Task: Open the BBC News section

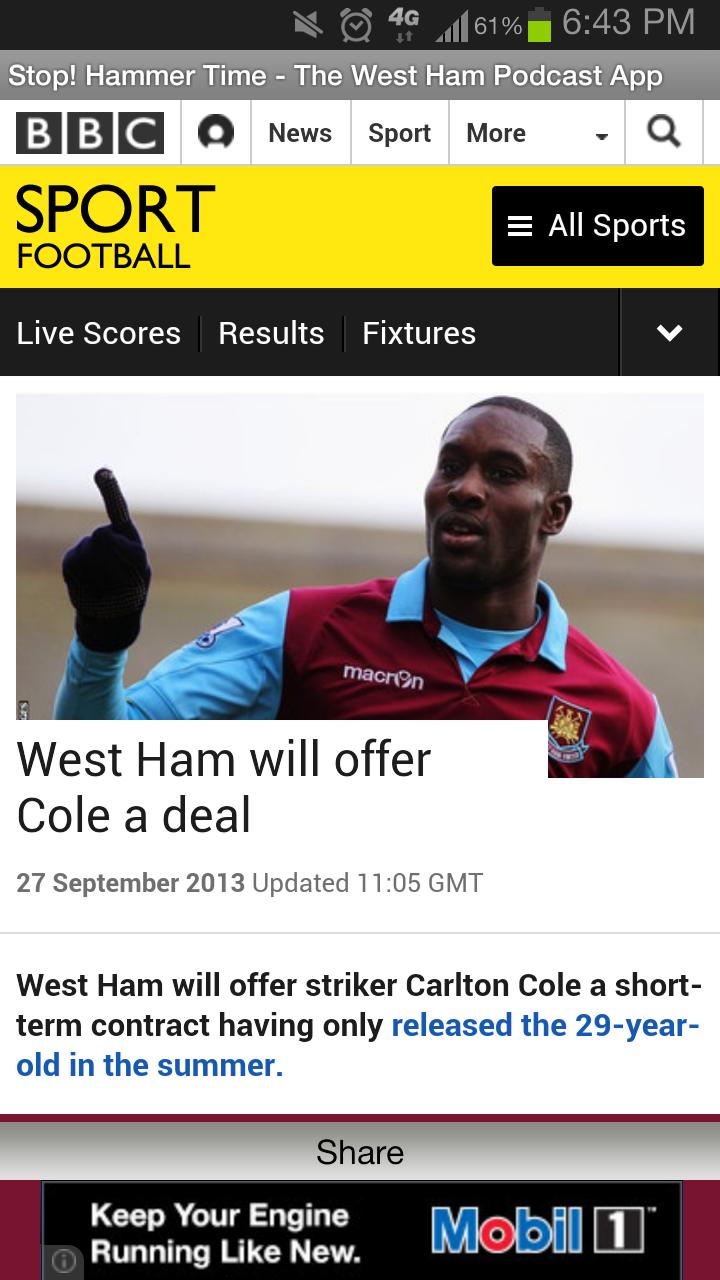Action: coord(300,133)
